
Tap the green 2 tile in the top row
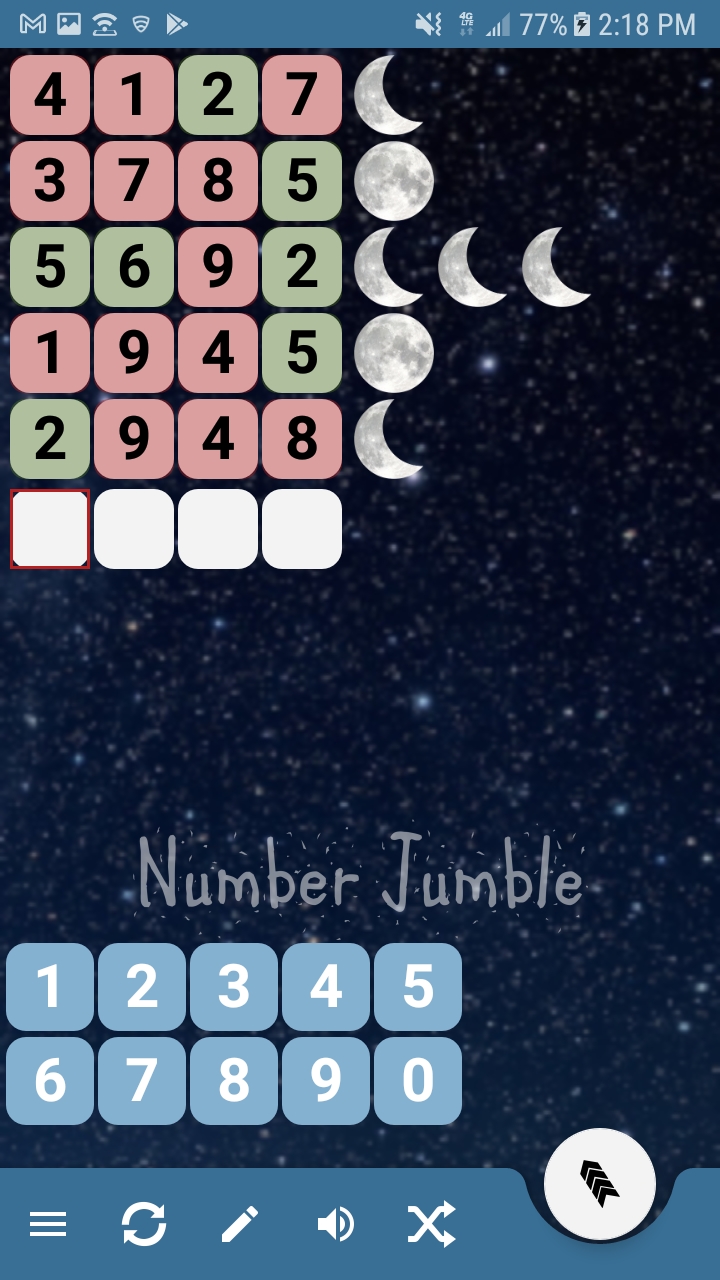pos(217,97)
